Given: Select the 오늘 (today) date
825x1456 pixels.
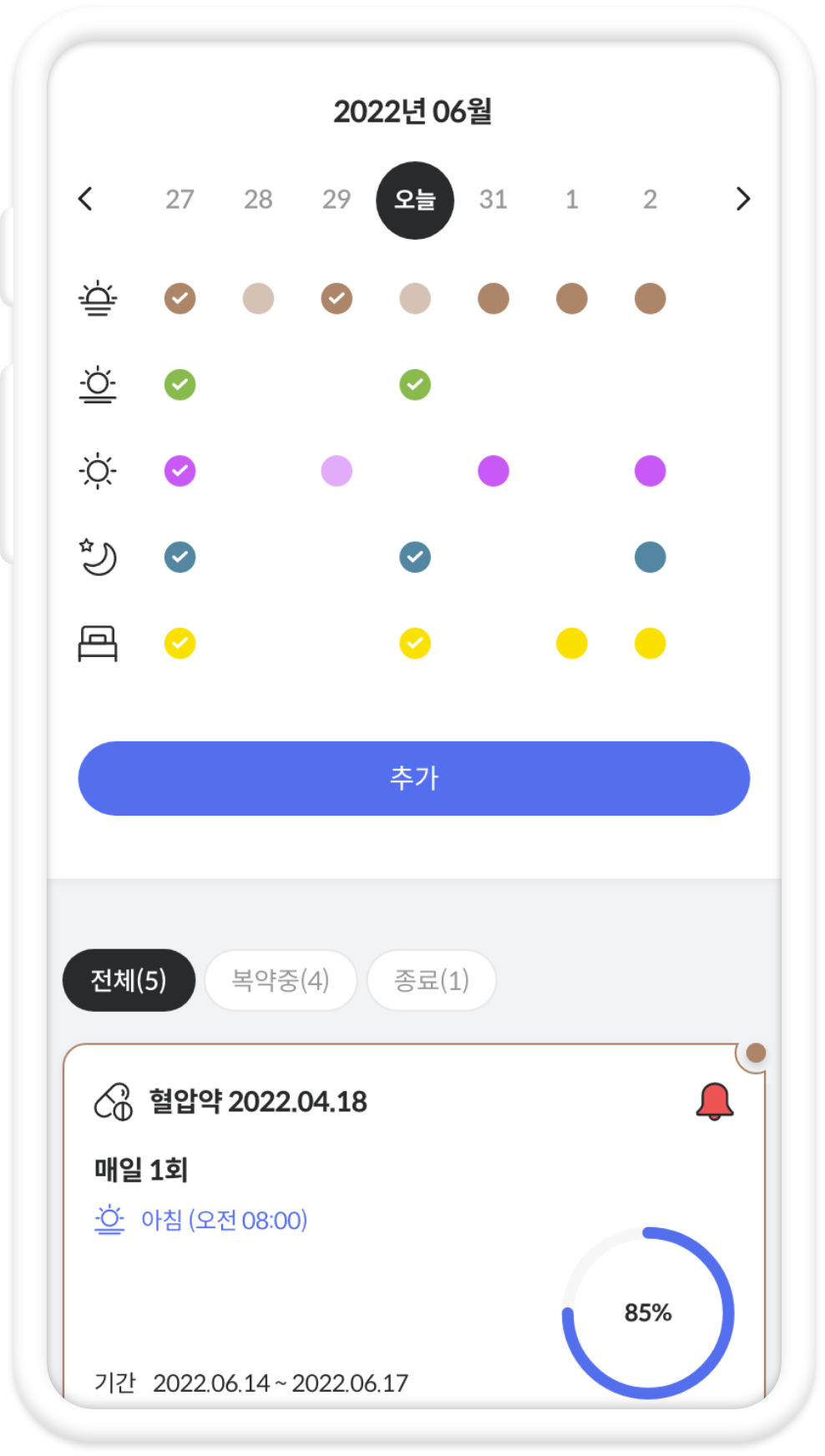Looking at the screenshot, I should (415, 200).
